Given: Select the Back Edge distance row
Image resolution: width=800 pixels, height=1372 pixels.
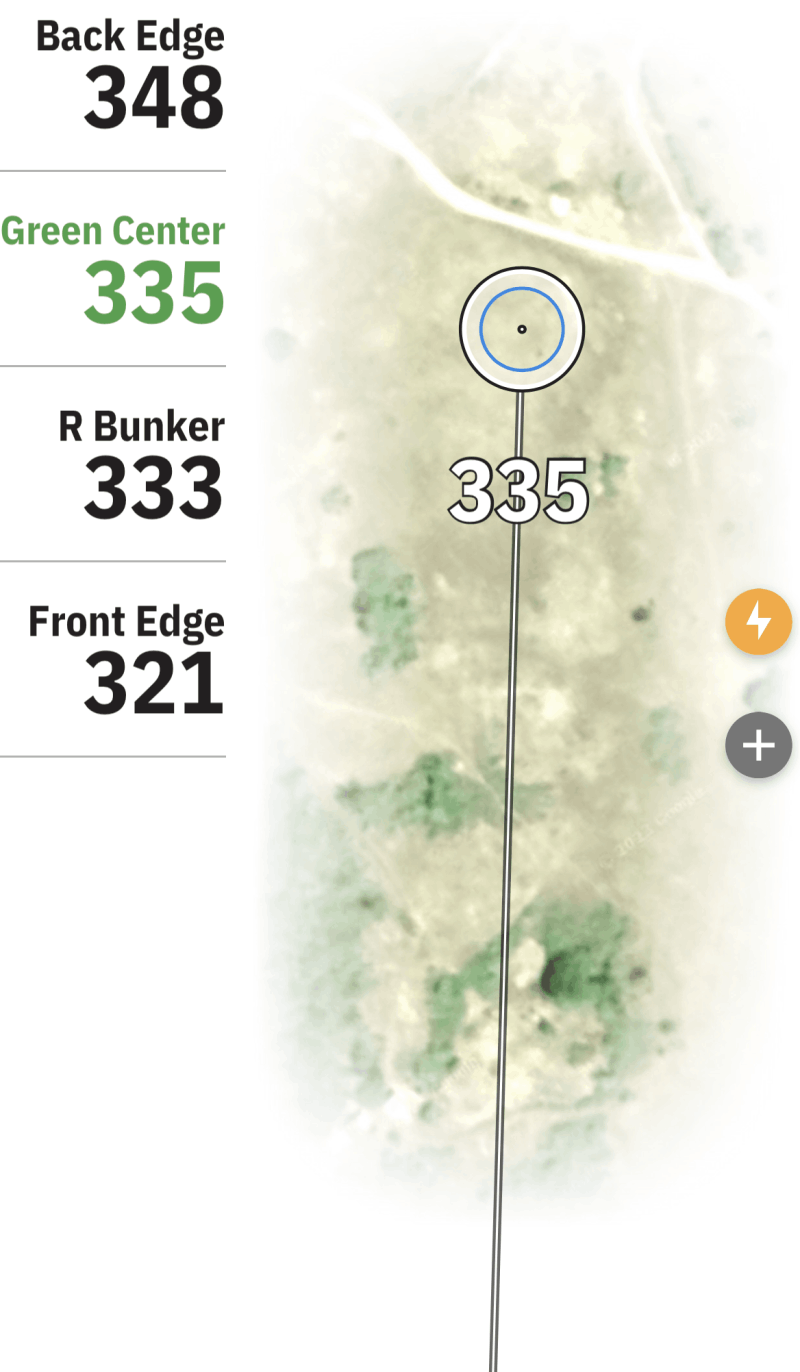Looking at the screenshot, I should coord(113,85).
